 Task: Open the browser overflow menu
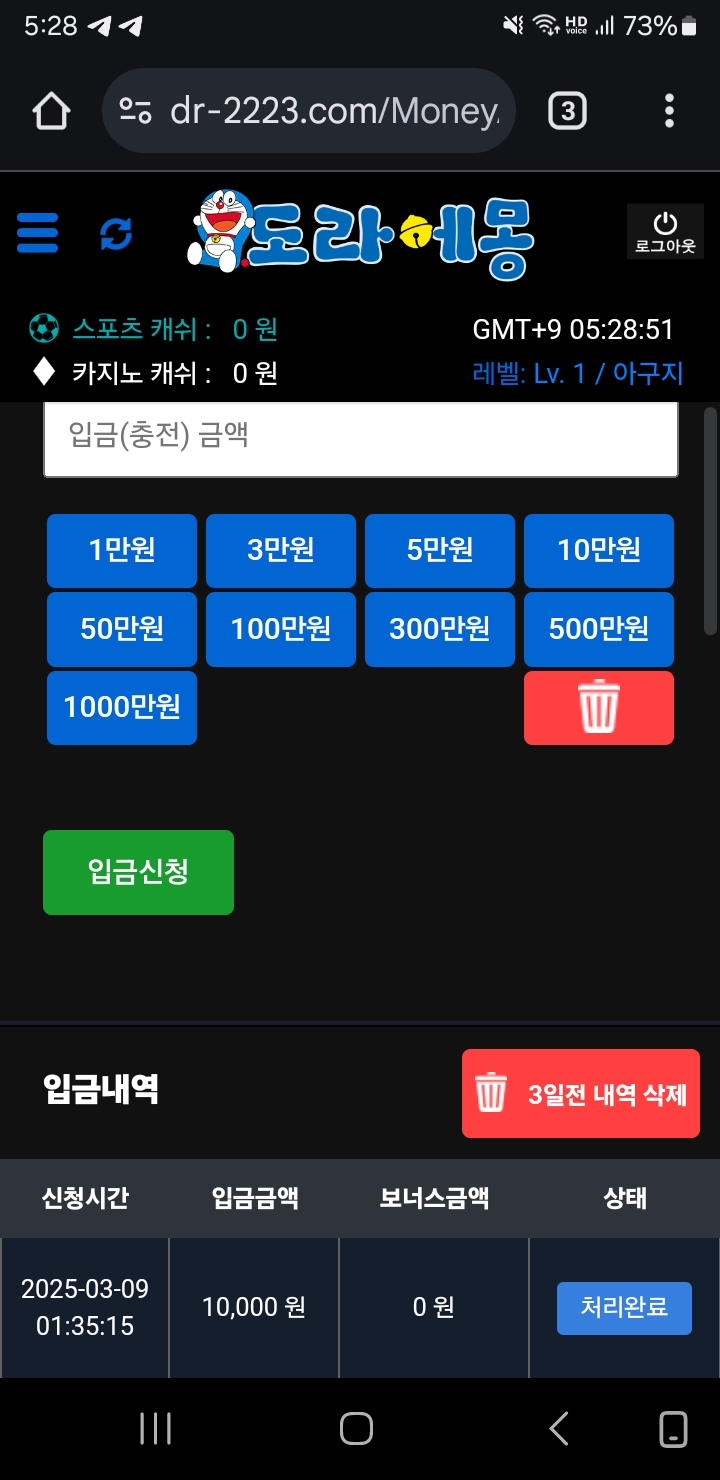point(669,111)
